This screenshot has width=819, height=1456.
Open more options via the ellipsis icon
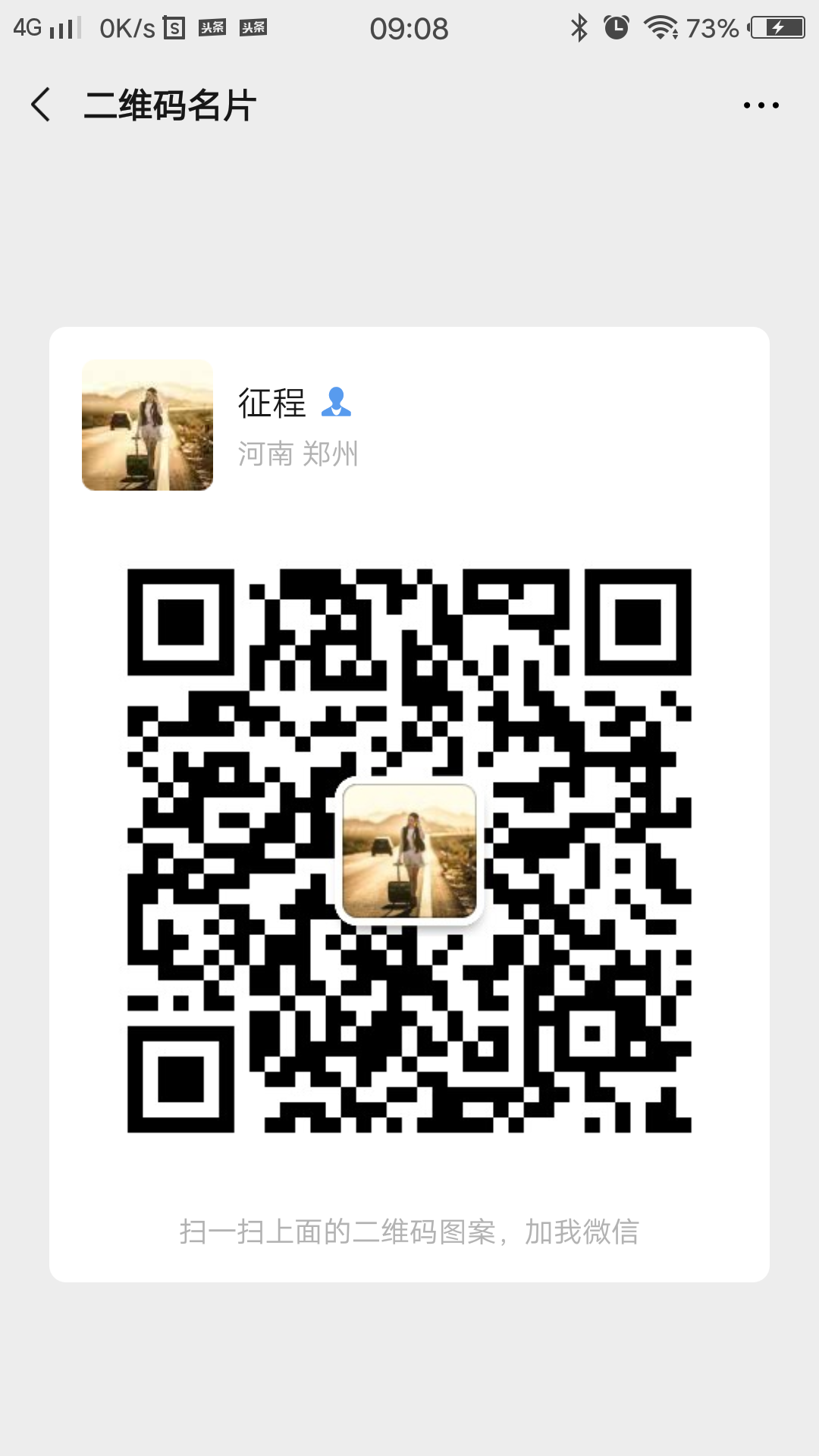point(761,106)
